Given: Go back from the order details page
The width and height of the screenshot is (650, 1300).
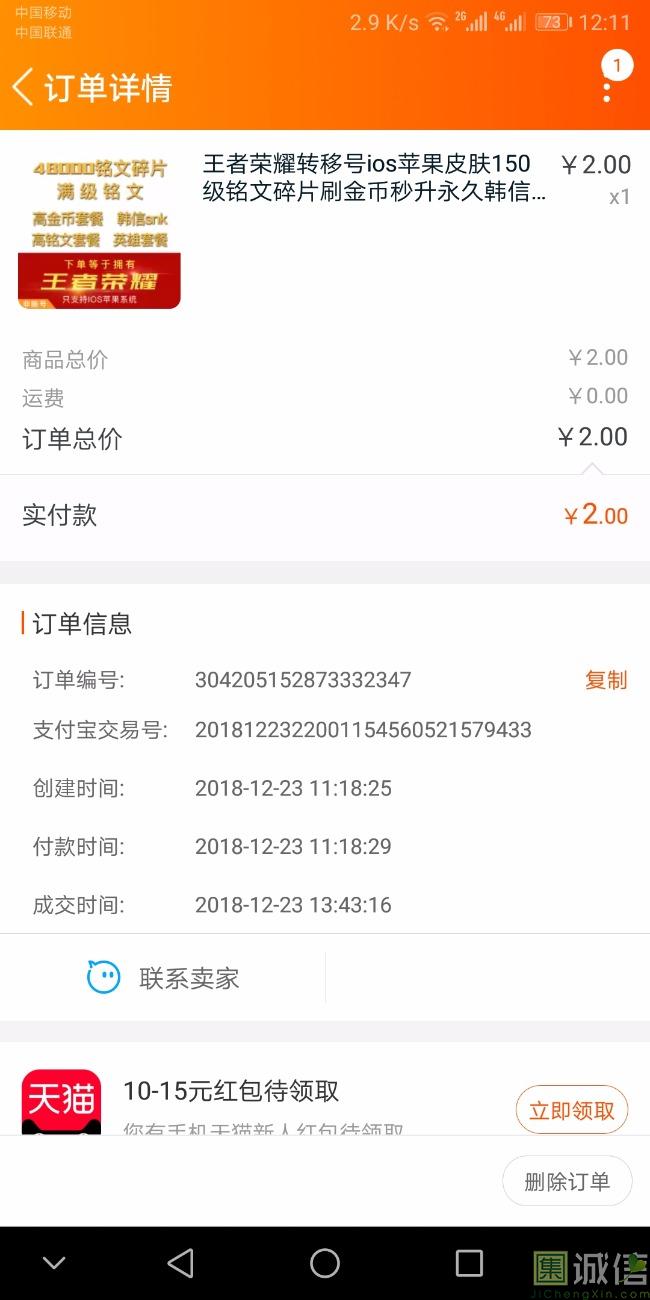Looking at the screenshot, I should [x=23, y=87].
